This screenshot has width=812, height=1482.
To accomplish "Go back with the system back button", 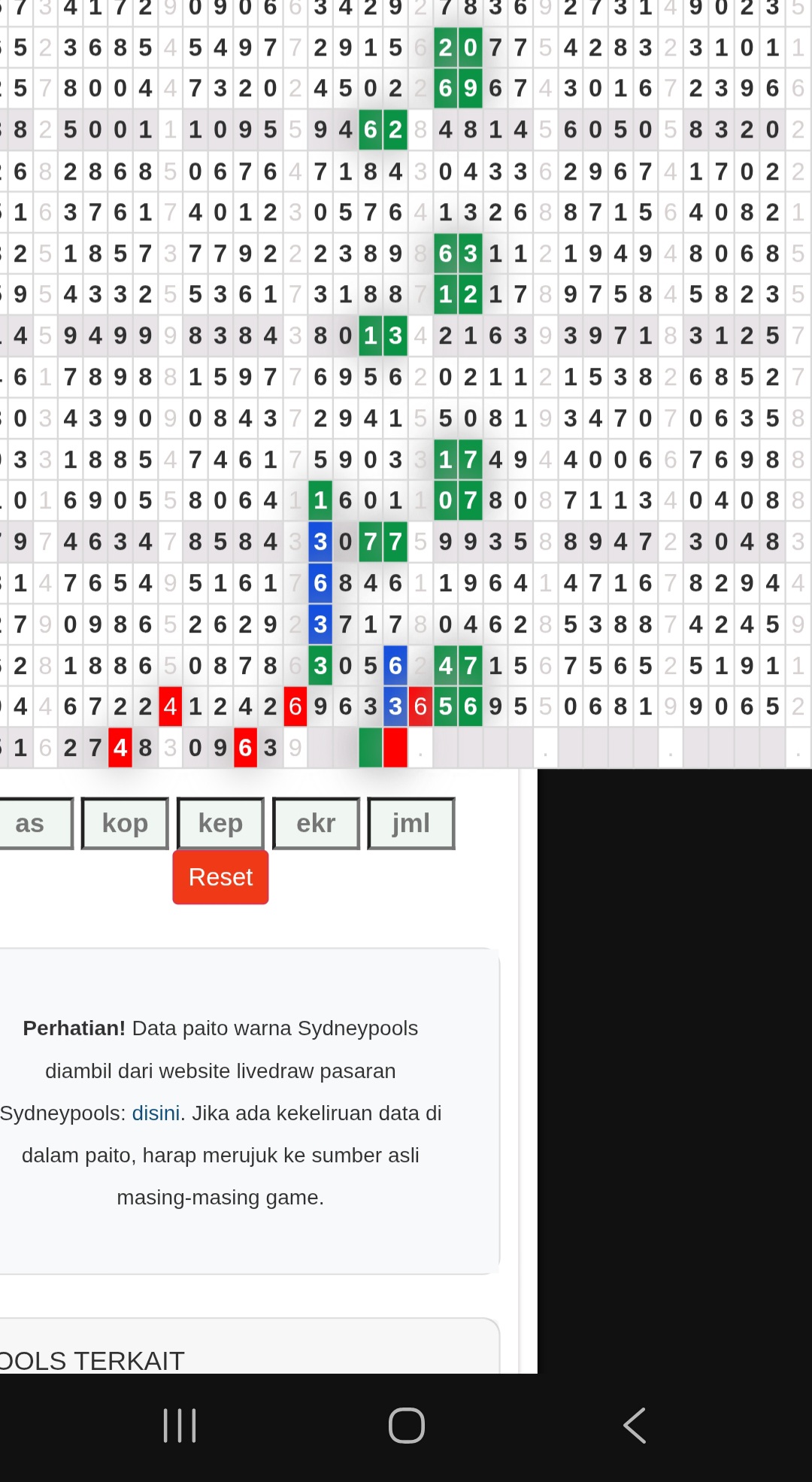I will click(x=634, y=1426).
